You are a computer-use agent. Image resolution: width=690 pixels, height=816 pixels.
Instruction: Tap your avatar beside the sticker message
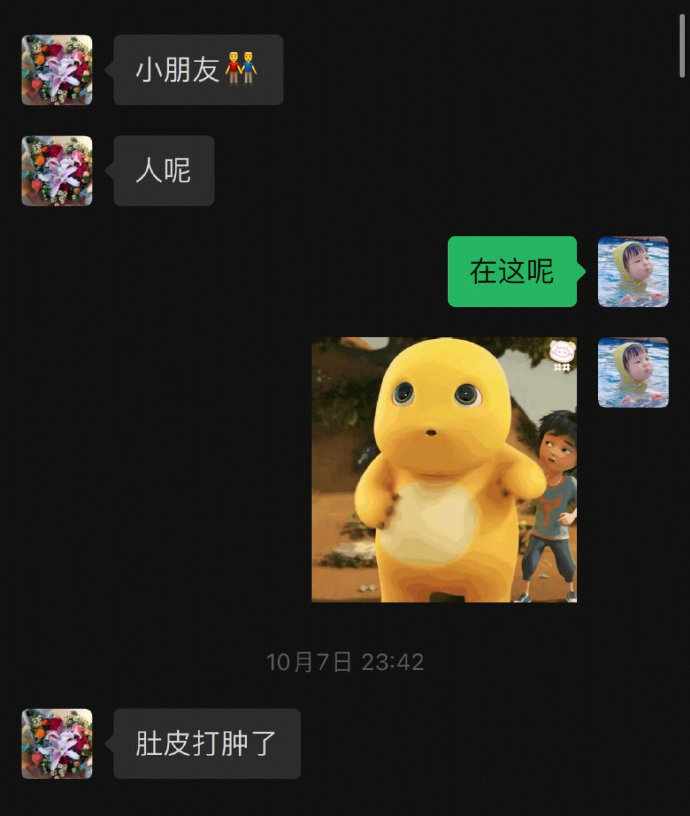(633, 372)
